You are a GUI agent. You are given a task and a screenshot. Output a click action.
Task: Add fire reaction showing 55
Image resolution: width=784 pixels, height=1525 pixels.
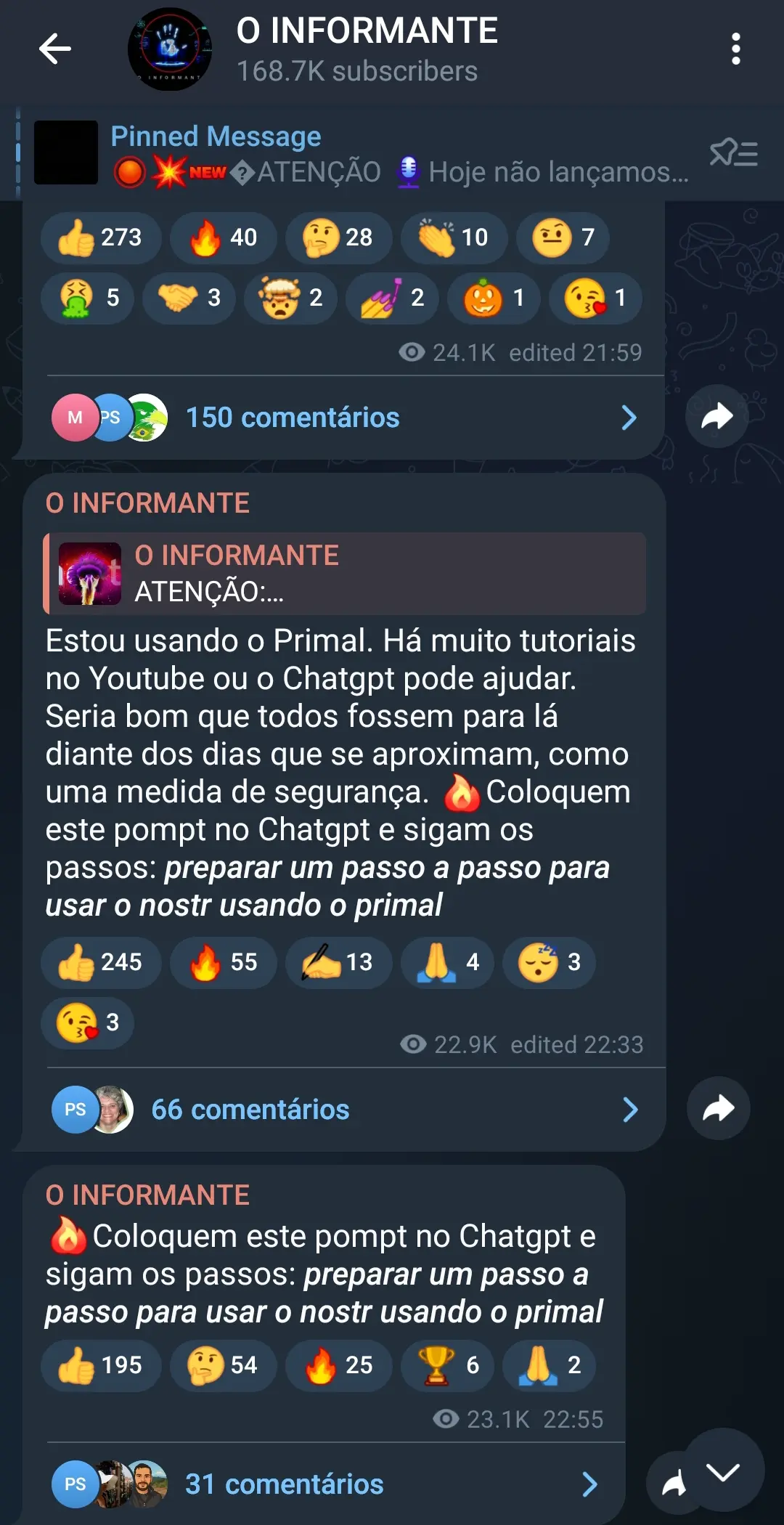224,962
